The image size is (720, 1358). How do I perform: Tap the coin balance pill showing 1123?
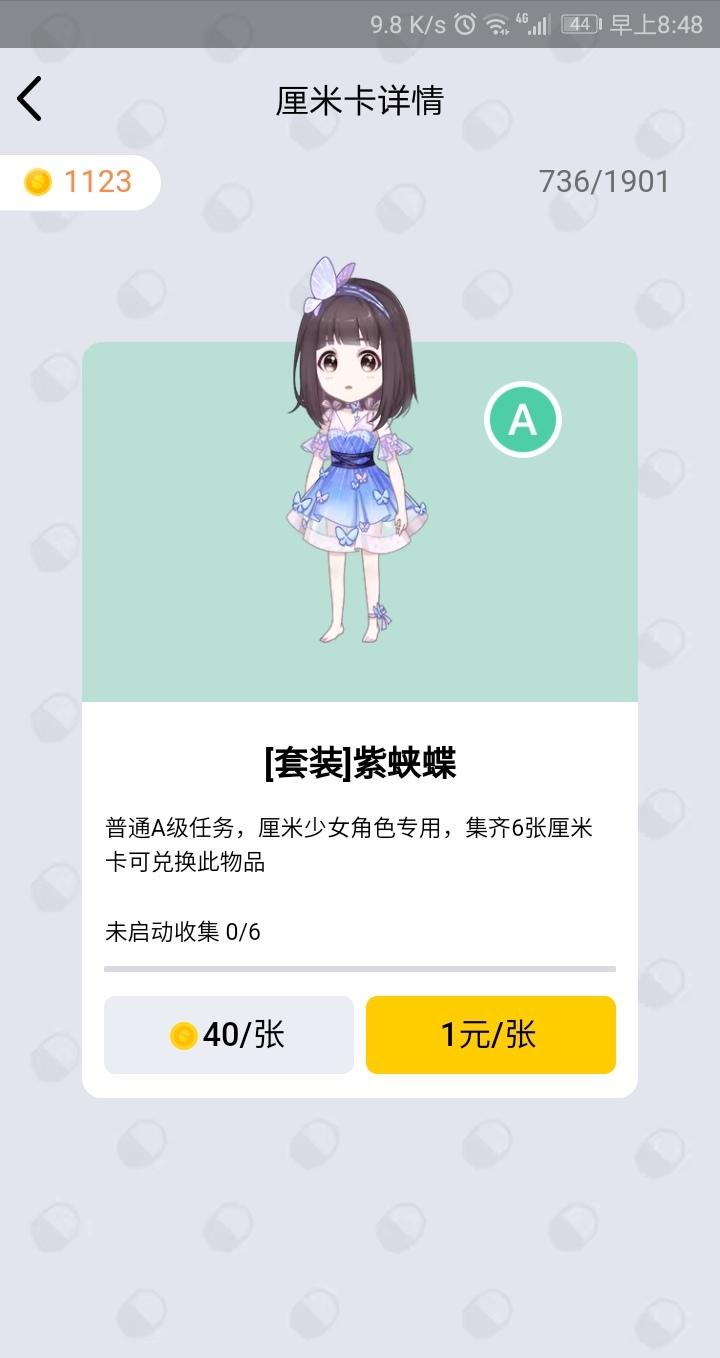click(x=80, y=182)
